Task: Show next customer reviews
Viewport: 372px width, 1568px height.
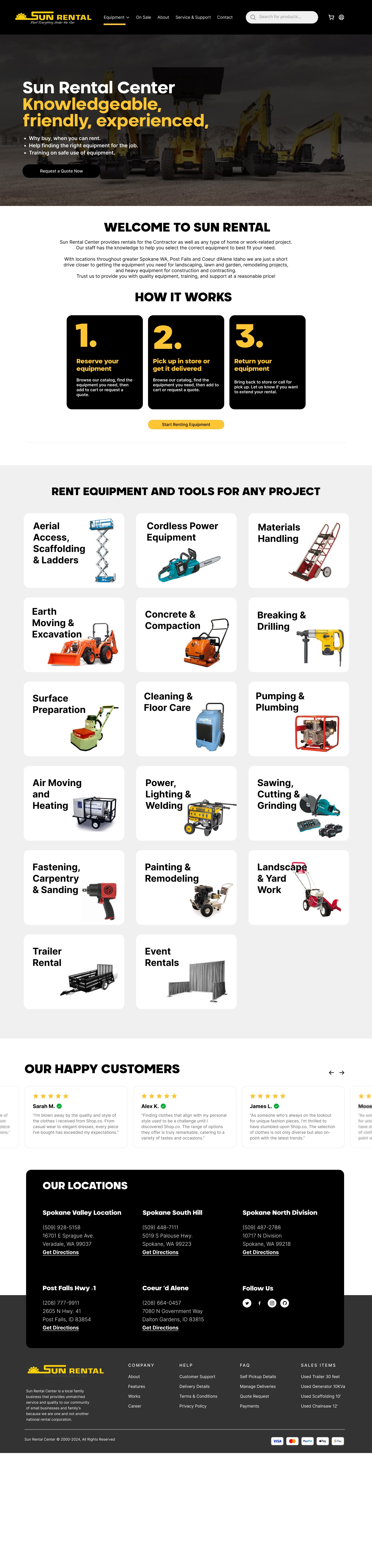Action: tap(342, 1073)
